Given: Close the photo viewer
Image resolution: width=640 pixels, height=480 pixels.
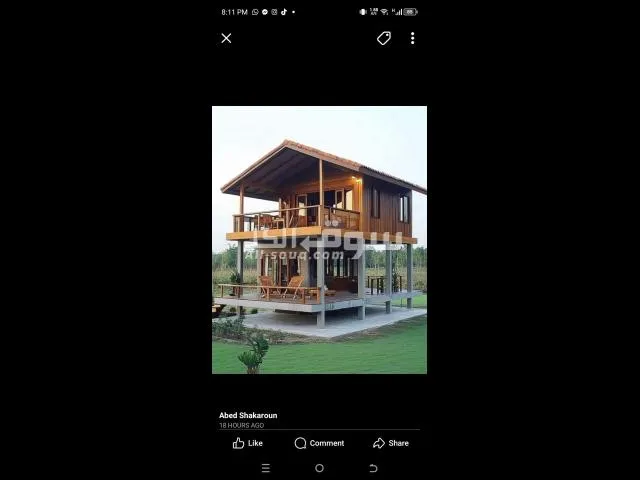Looking at the screenshot, I should tap(226, 38).
